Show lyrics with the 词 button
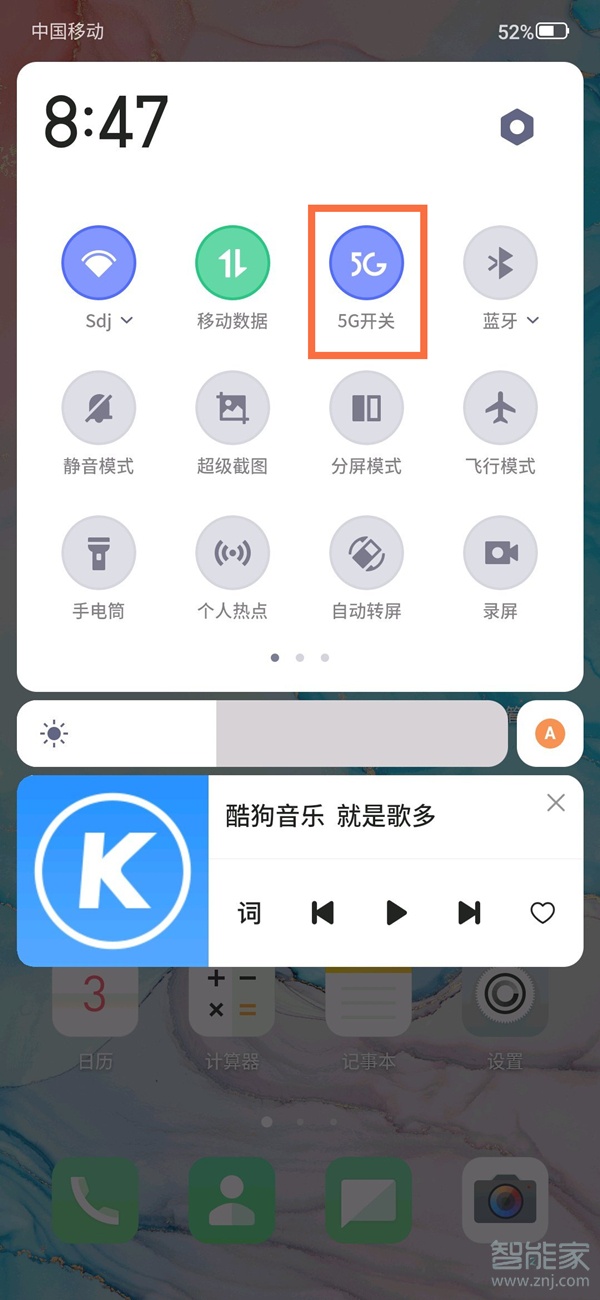 [x=249, y=912]
